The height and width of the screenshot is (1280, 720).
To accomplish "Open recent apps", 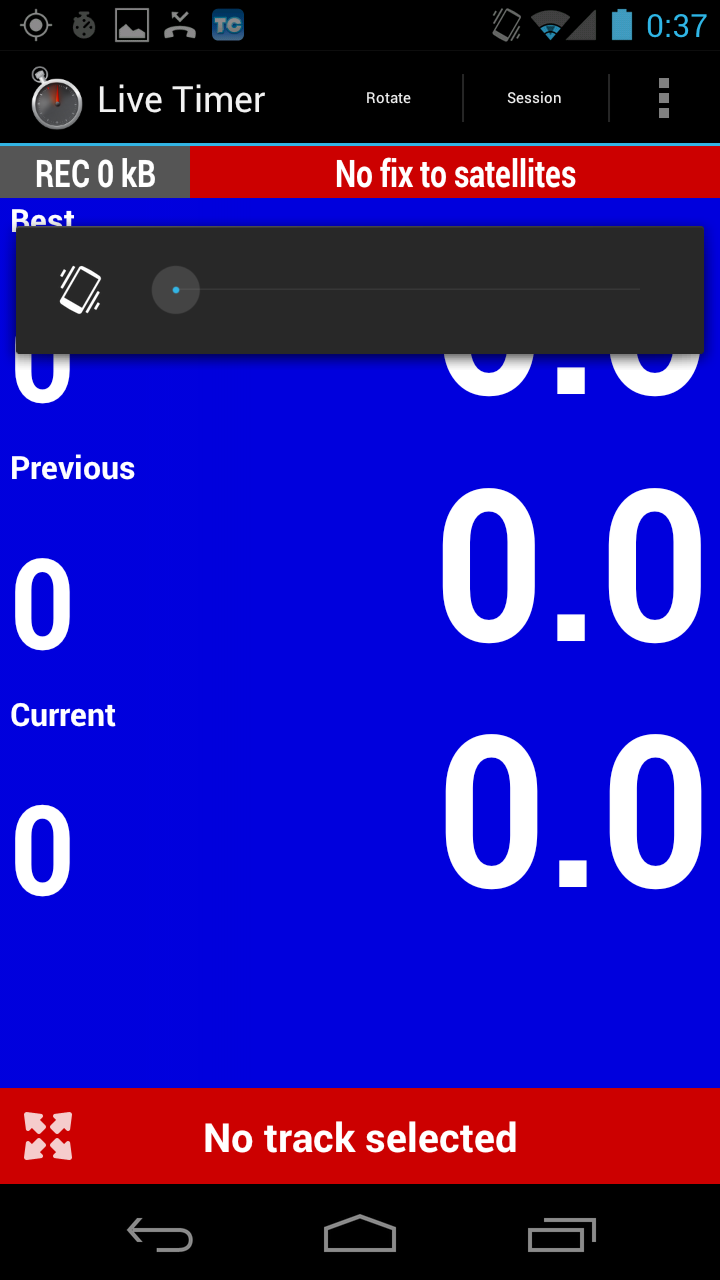I will point(561,1234).
